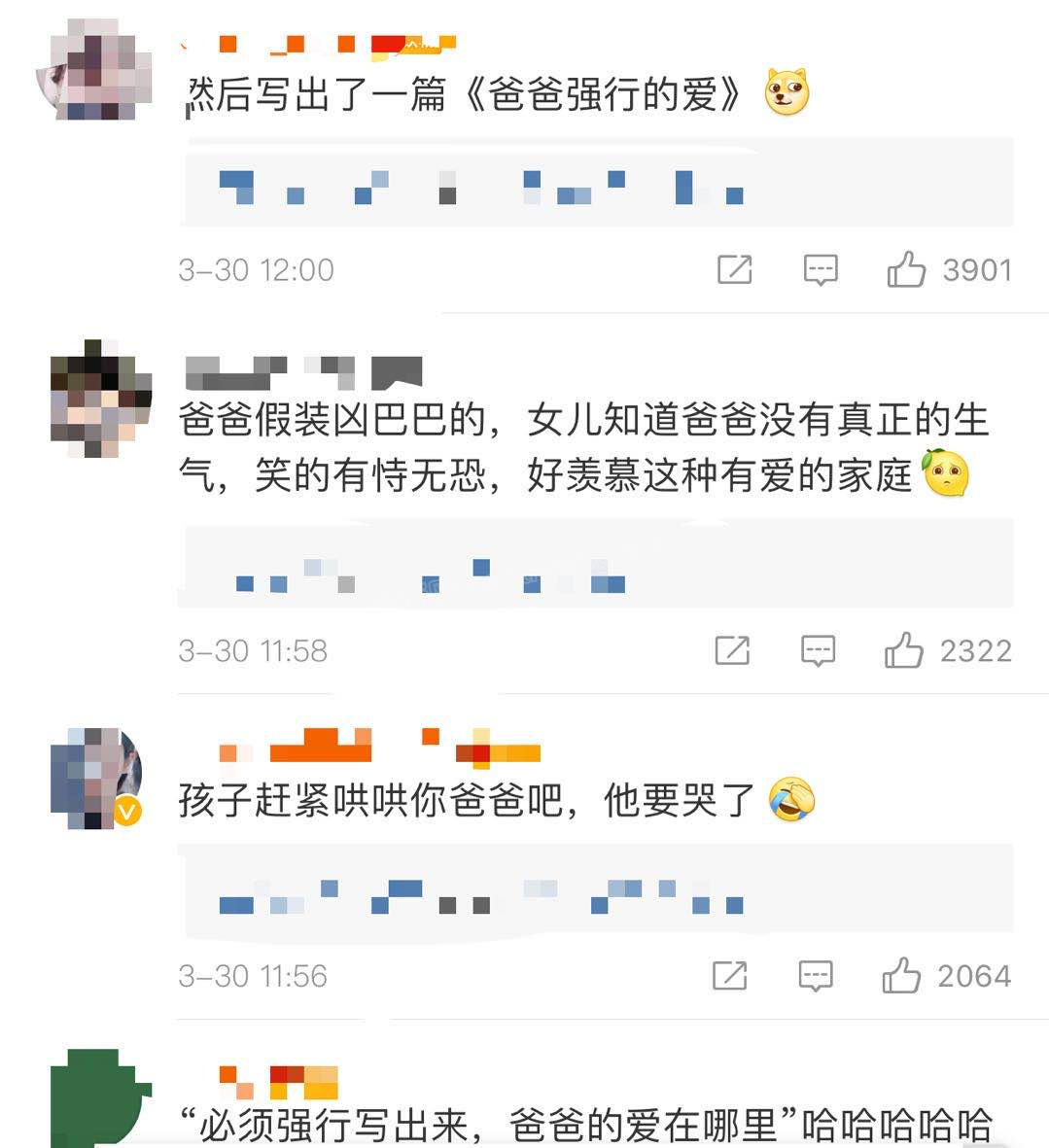The height and width of the screenshot is (1148, 1049).
Task: Open the reply icon under the 2322-likes comment
Action: pyautogui.click(x=820, y=650)
